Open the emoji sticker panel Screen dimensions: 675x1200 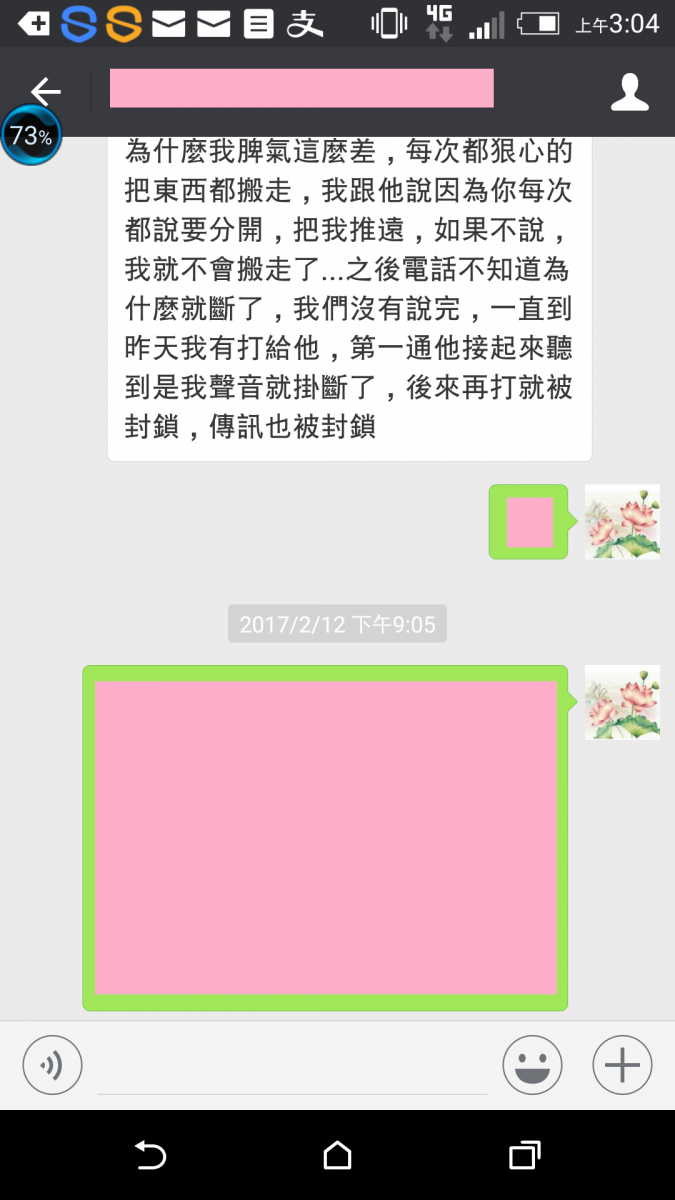(x=532, y=1065)
